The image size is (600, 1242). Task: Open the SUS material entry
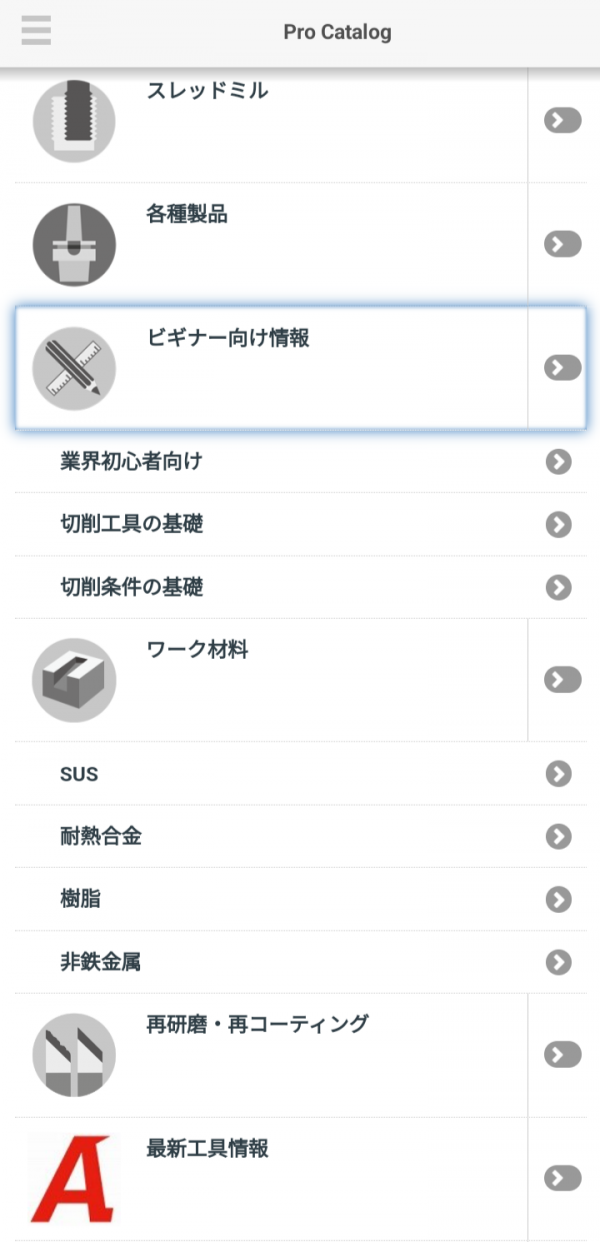(300, 774)
